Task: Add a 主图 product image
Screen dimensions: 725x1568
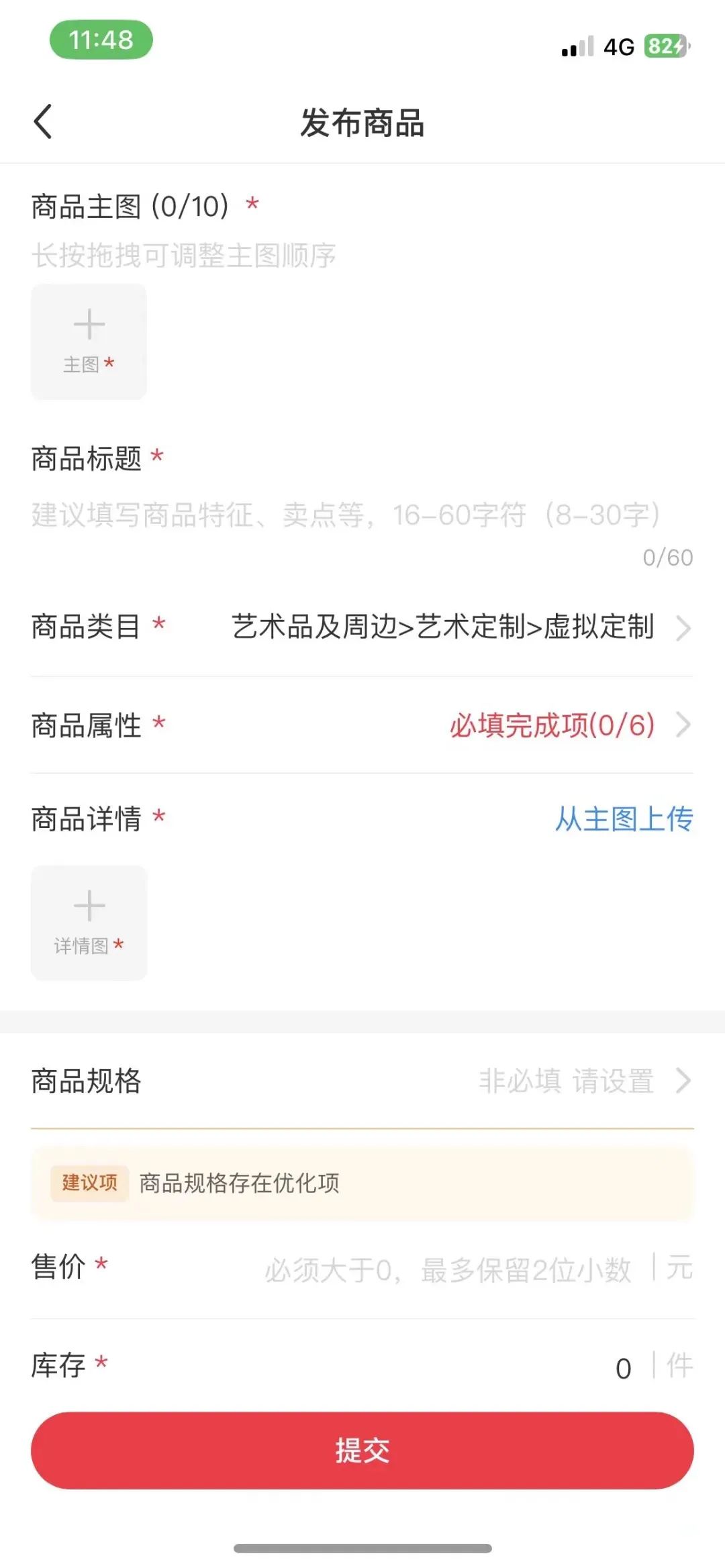Action: coord(89,342)
